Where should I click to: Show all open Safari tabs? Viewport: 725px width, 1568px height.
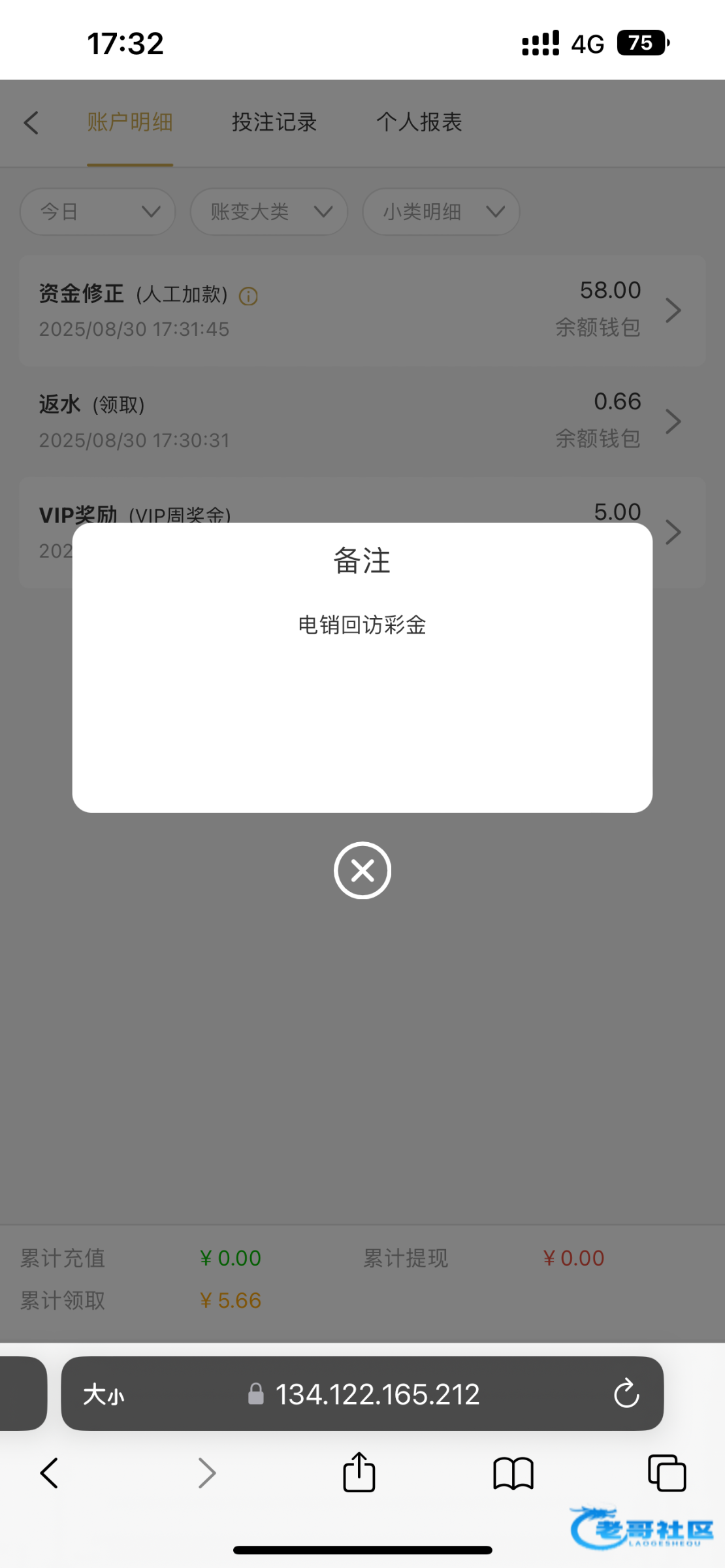click(667, 1474)
